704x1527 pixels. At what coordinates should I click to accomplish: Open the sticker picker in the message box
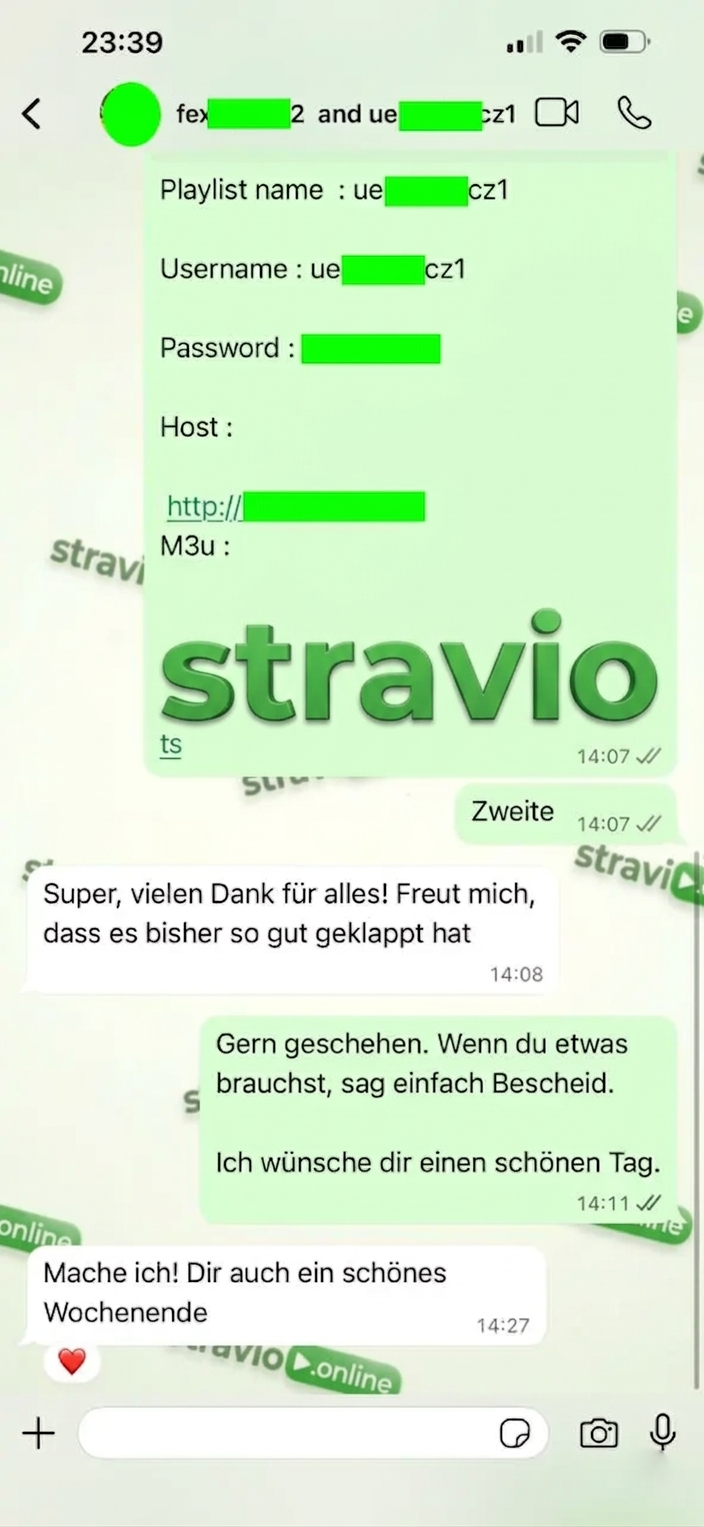point(515,1434)
